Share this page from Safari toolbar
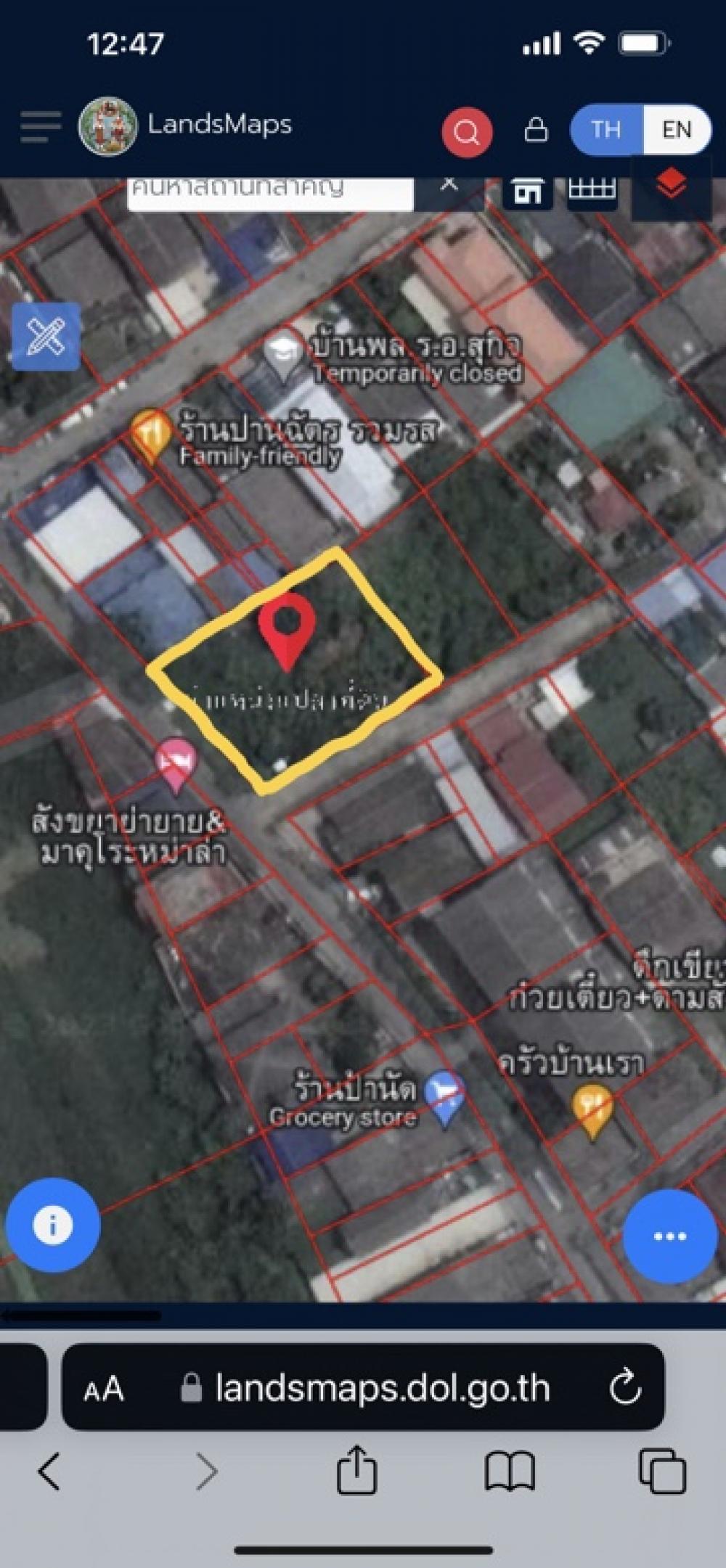Image resolution: width=726 pixels, height=1568 pixels. [x=356, y=1471]
